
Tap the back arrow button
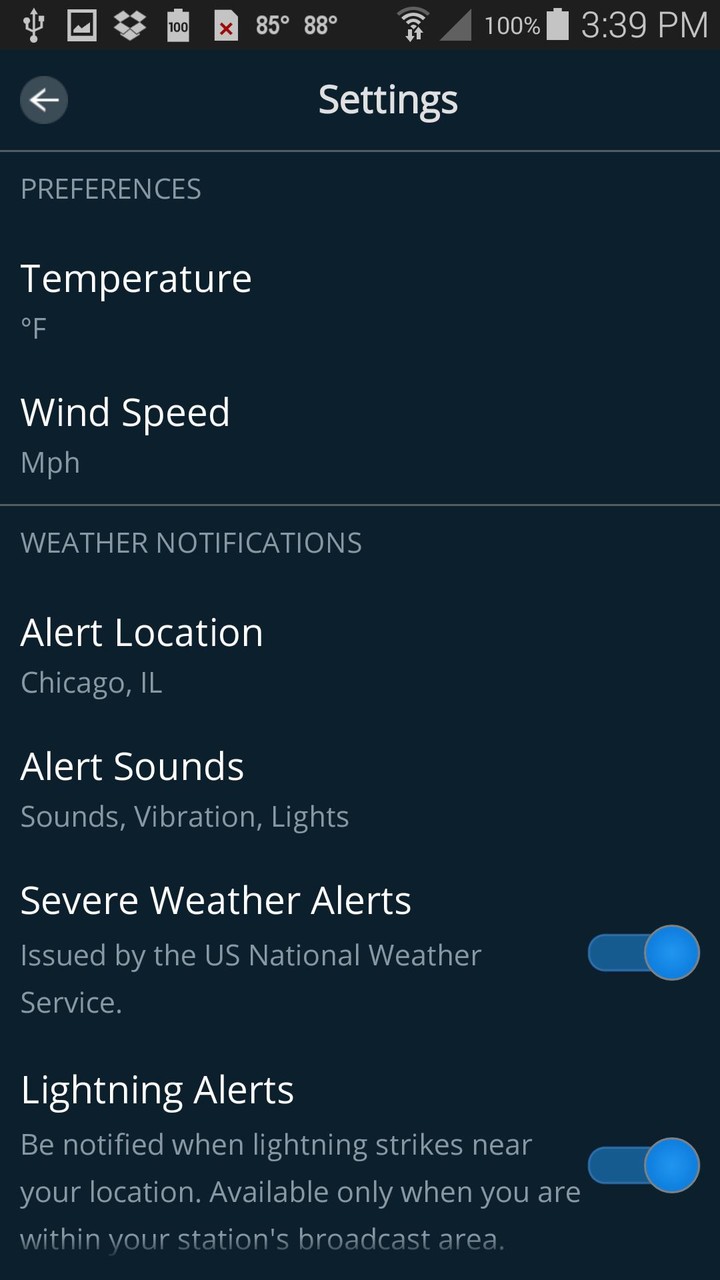point(43,100)
